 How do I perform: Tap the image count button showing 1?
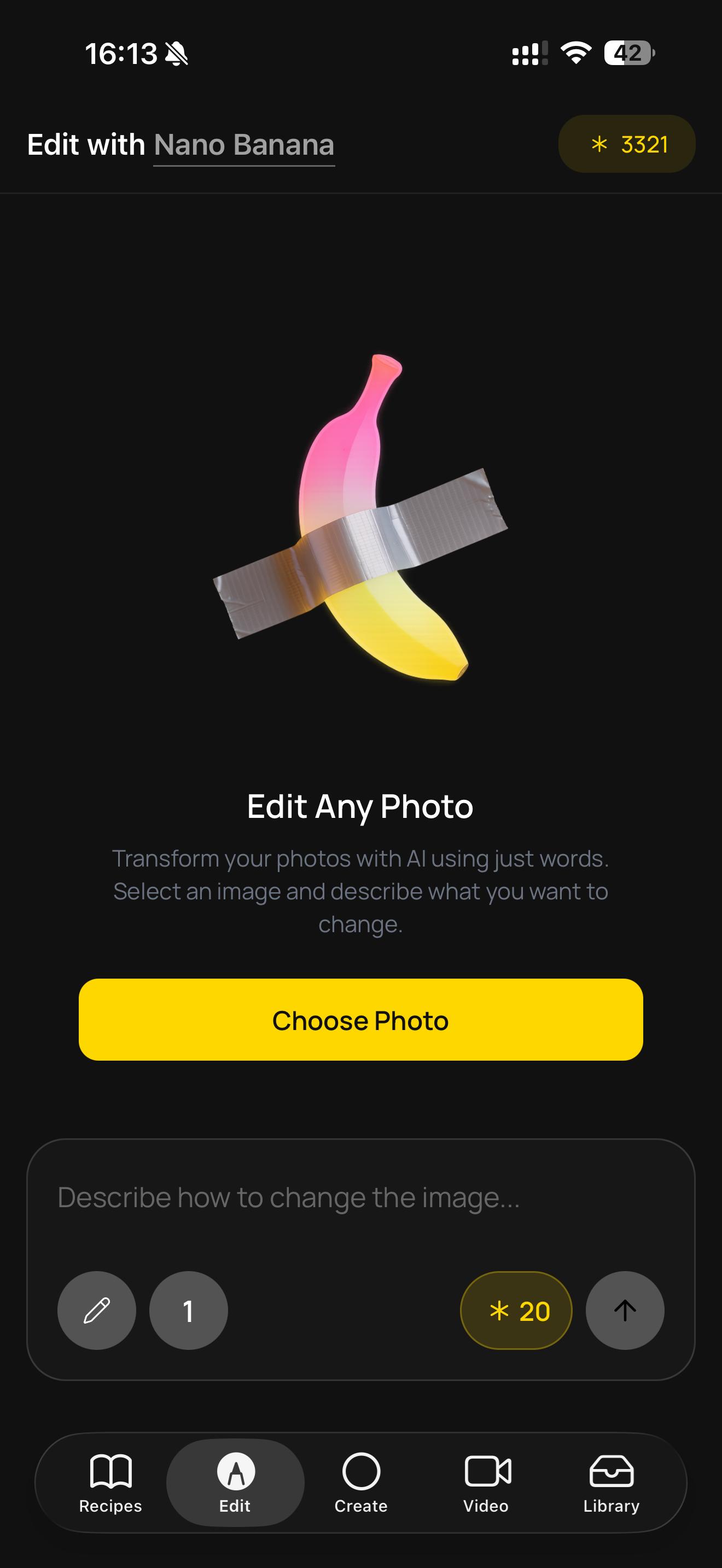(189, 1310)
